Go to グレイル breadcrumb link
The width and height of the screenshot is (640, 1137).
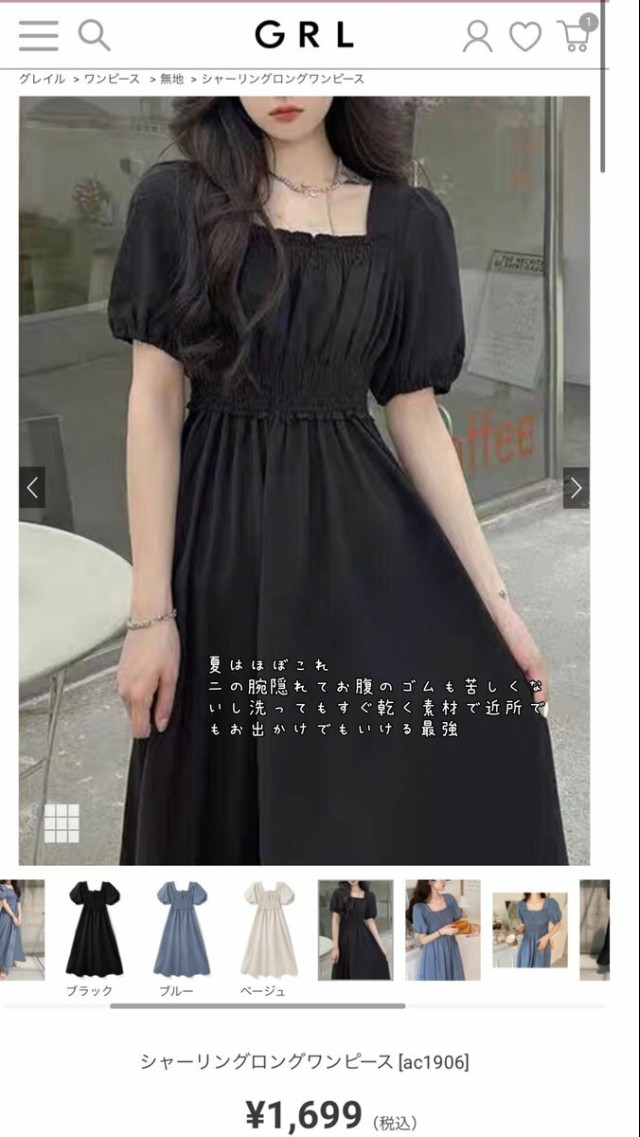(41, 78)
